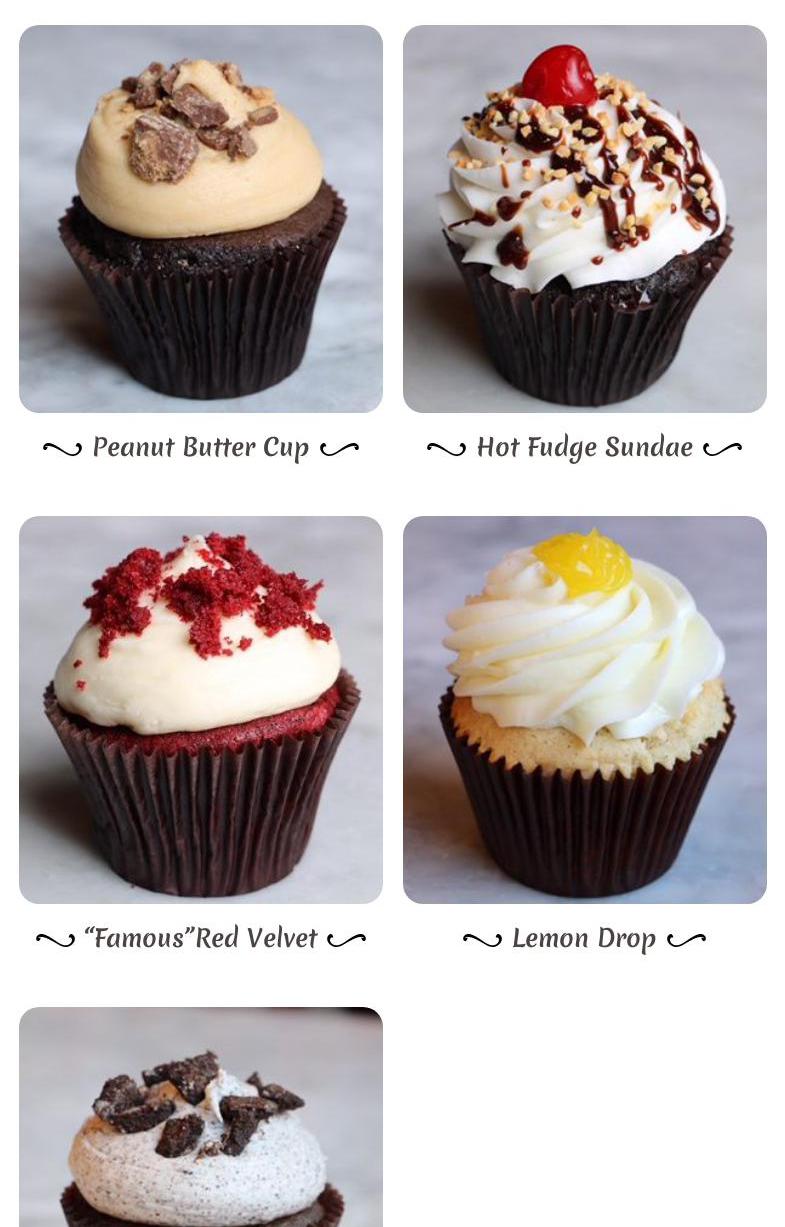Open the Peanut Butter Cup cupcake tile
This screenshot has height=1227, width=785.
pos(200,219)
